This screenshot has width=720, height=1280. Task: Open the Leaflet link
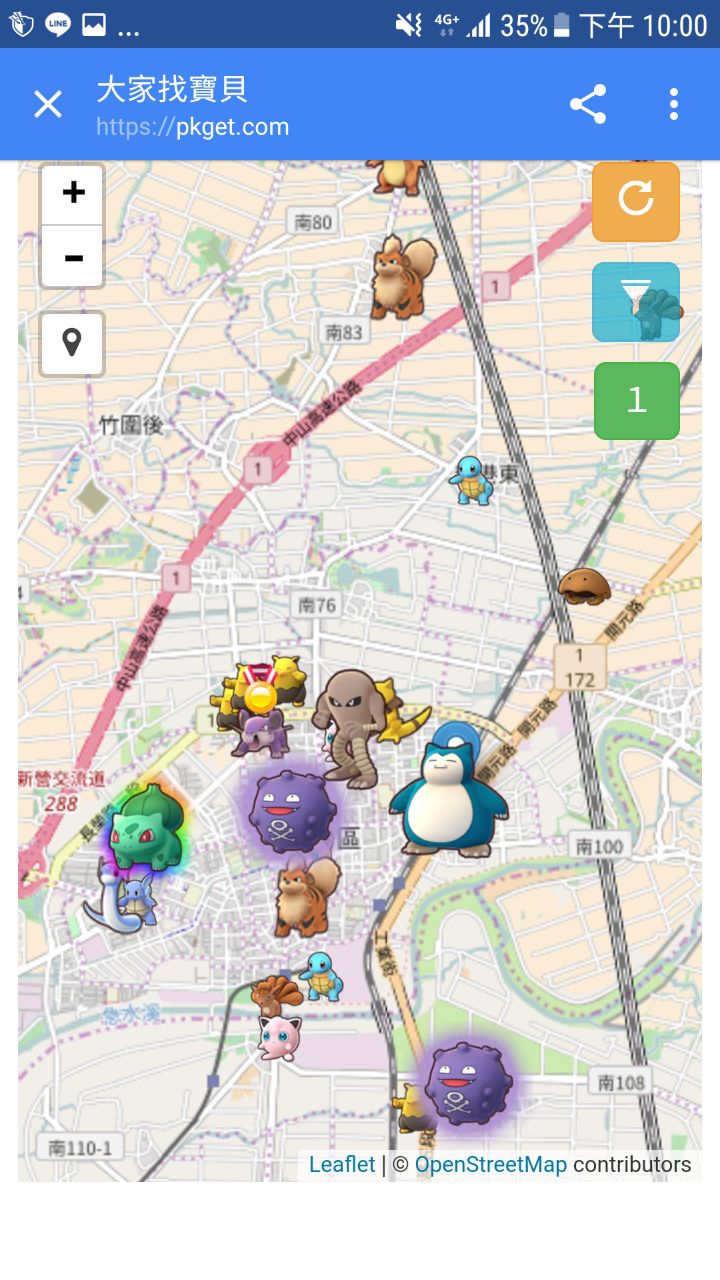click(x=342, y=1165)
